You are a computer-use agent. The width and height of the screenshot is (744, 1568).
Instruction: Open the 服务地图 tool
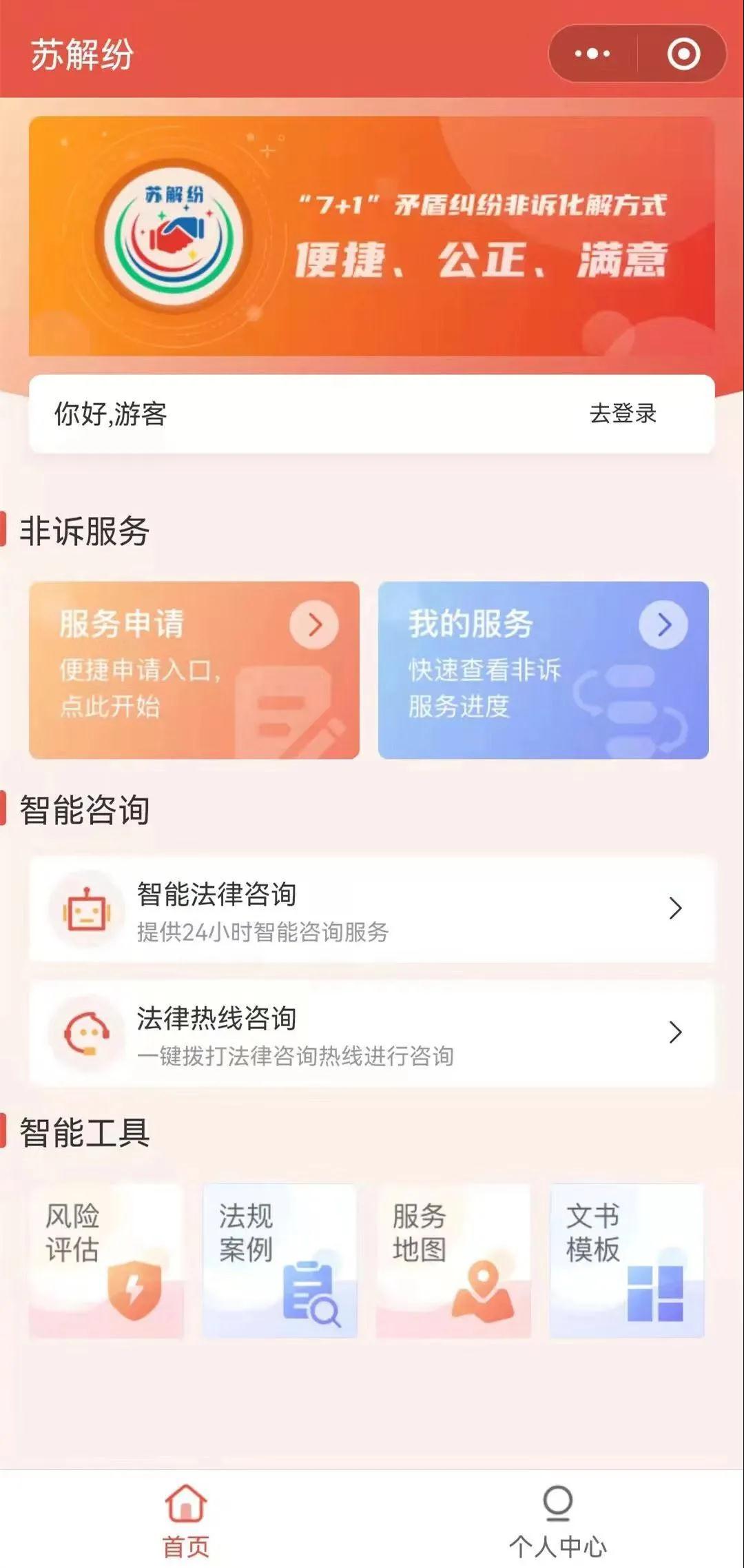pos(453,1261)
